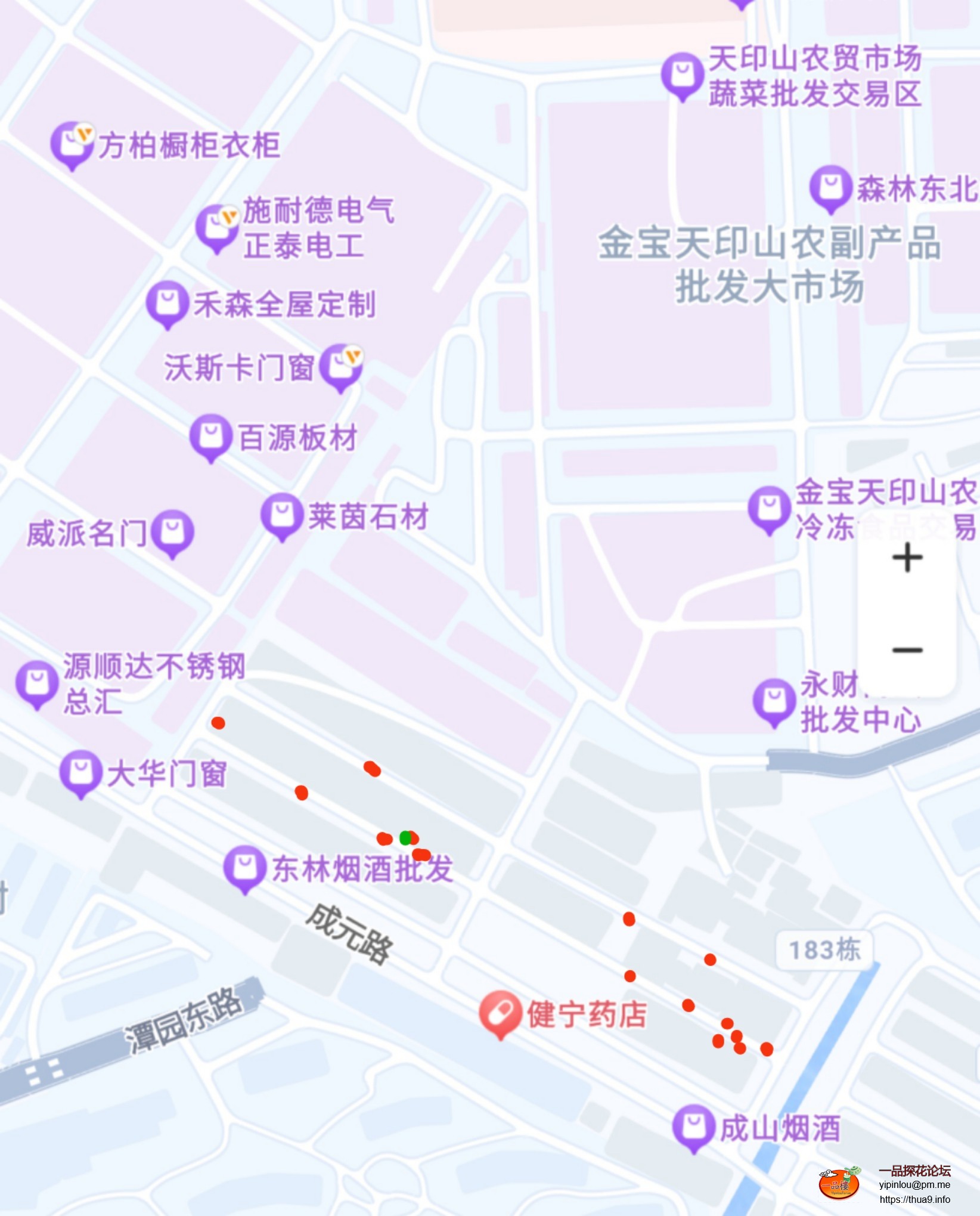Viewport: 980px width, 1216px height.
Task: Open the 源顺达不锈钢总汇 marker
Action: [x=37, y=682]
